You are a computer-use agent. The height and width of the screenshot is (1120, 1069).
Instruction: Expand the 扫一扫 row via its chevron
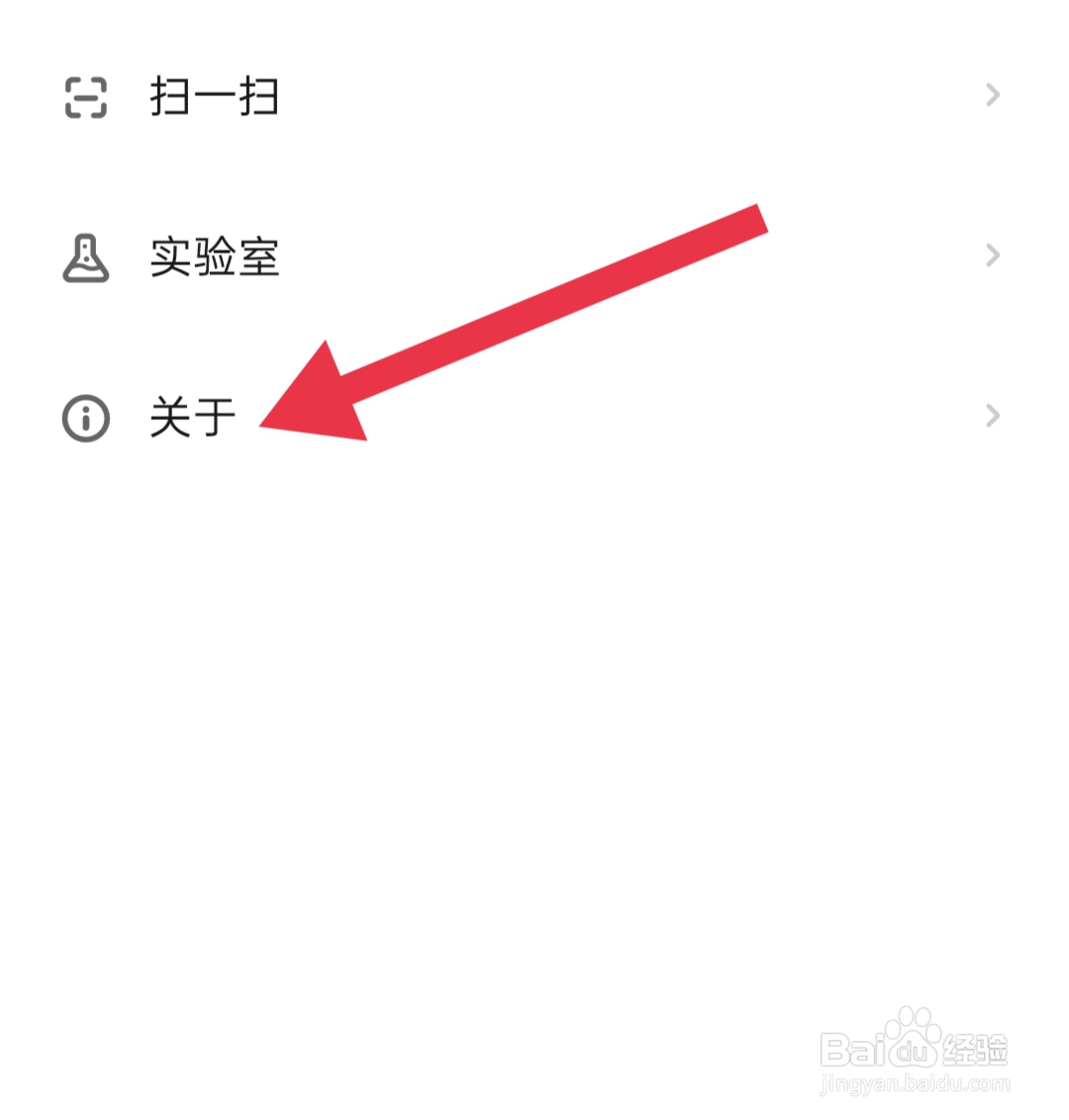point(993,95)
